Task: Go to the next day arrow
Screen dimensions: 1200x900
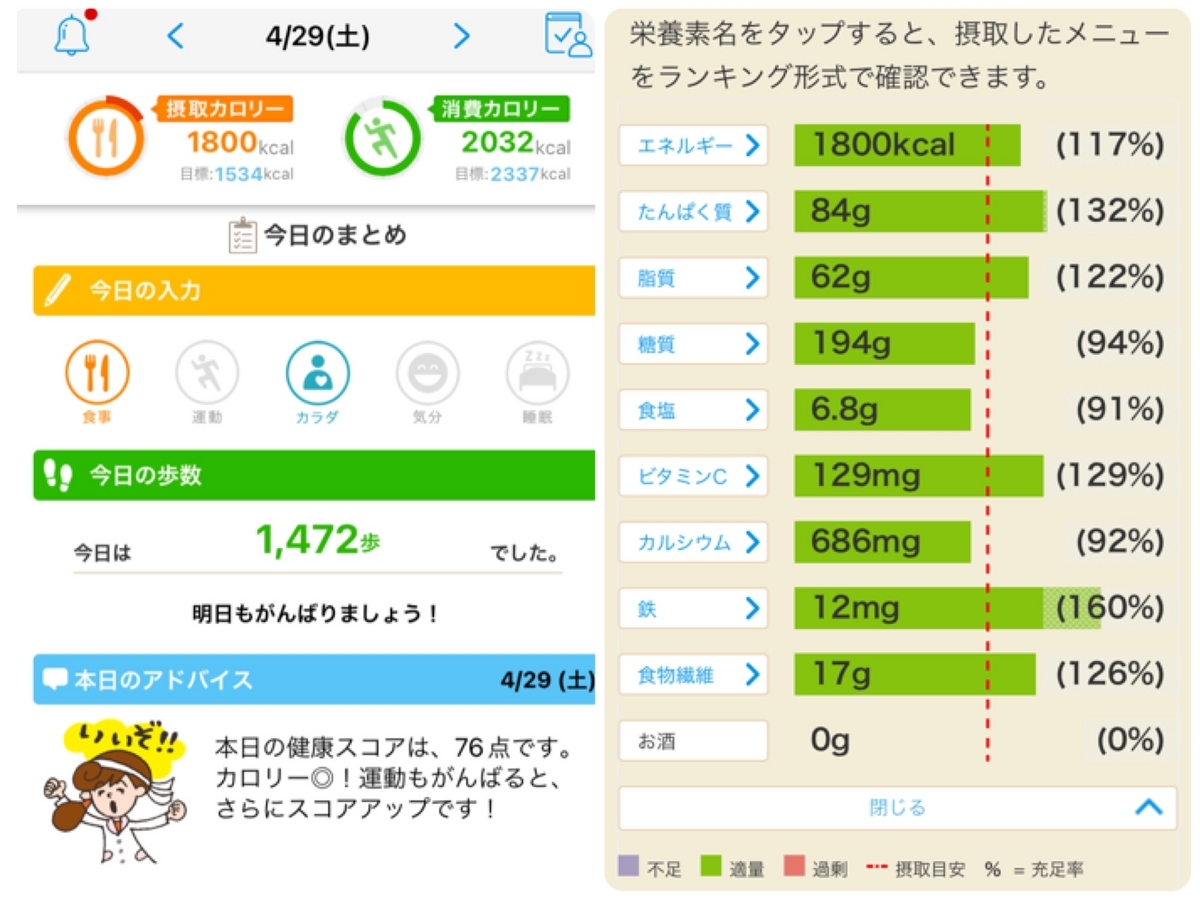Action: (461, 37)
